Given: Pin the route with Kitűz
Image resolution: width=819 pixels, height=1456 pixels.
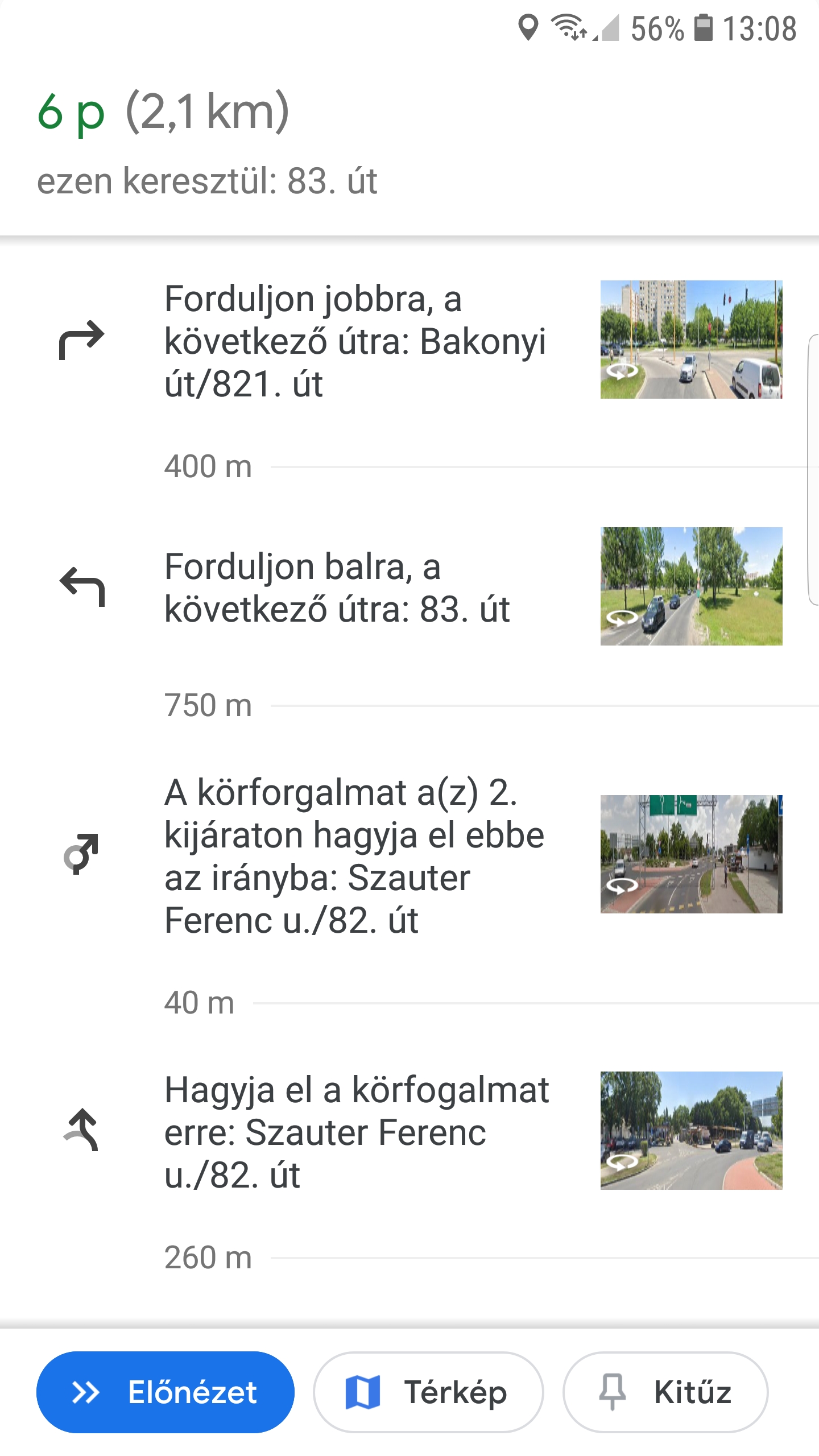Looking at the screenshot, I should [x=665, y=1392].
